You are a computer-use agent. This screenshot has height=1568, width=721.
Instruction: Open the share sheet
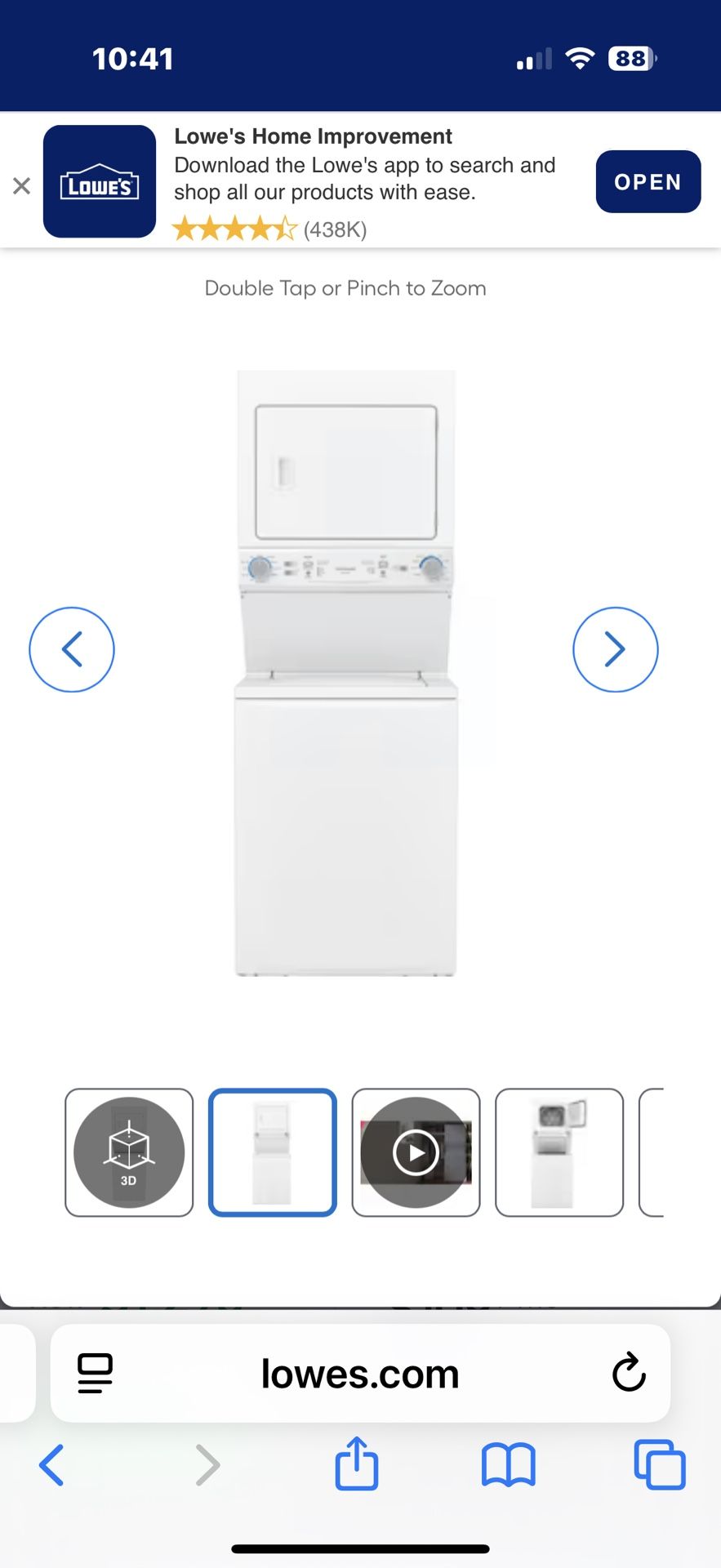point(356,1464)
